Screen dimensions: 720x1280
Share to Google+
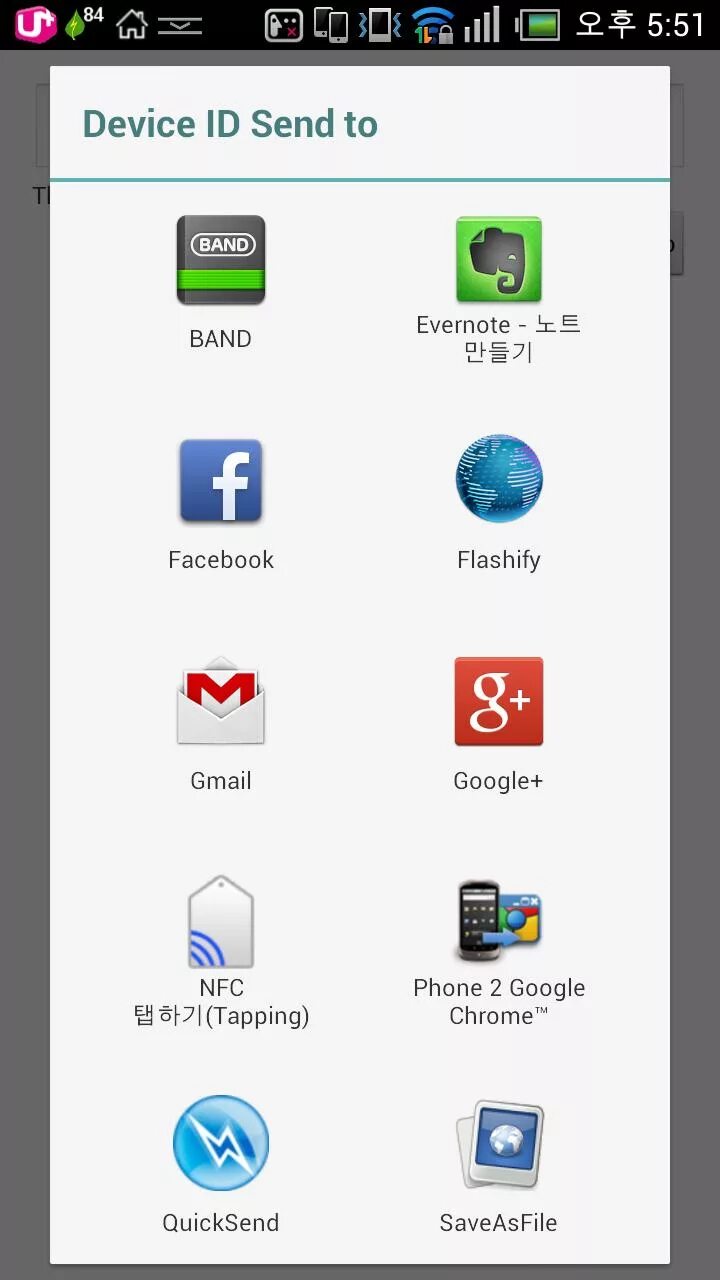tap(499, 726)
